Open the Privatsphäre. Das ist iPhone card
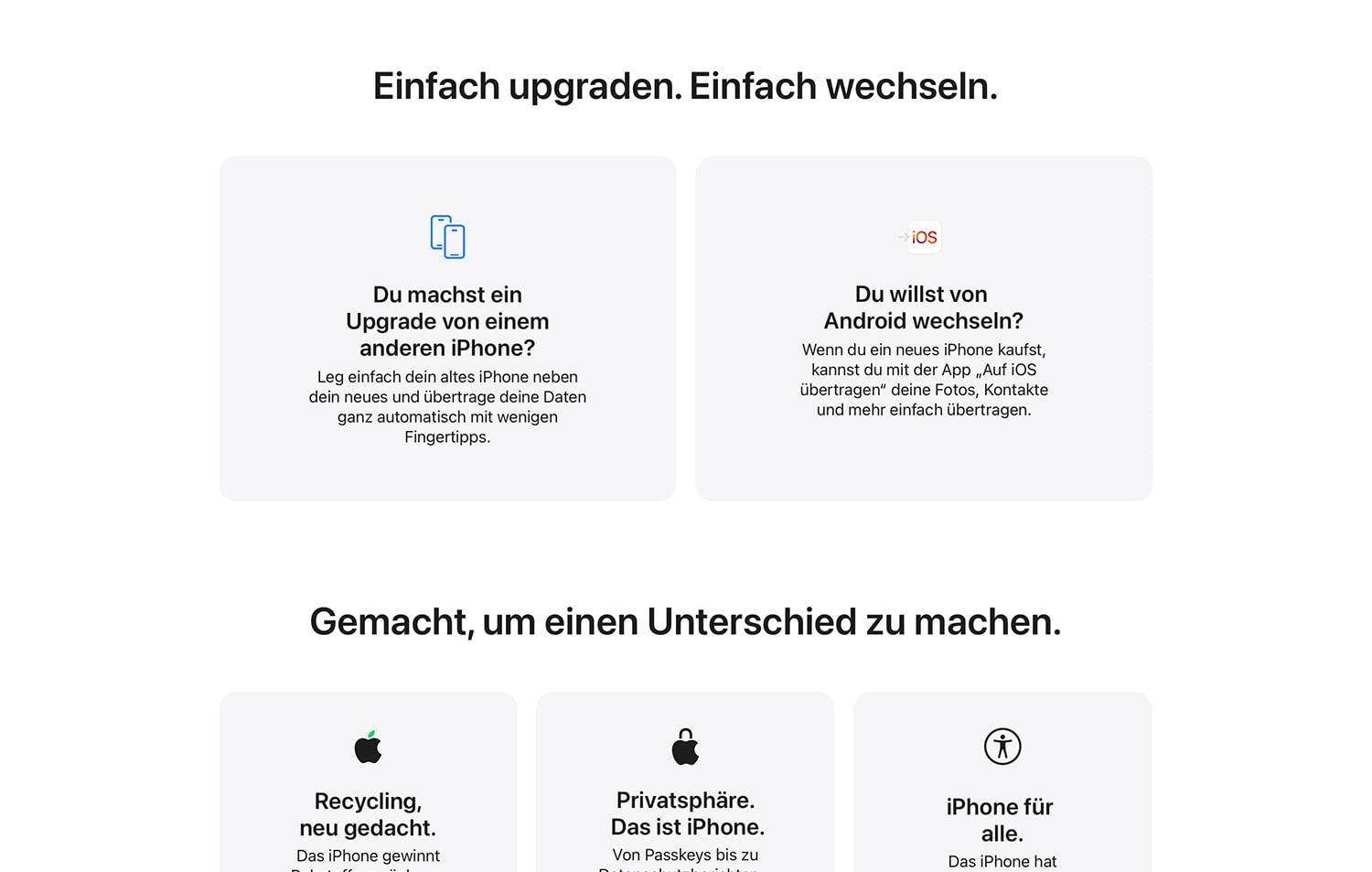 click(685, 796)
